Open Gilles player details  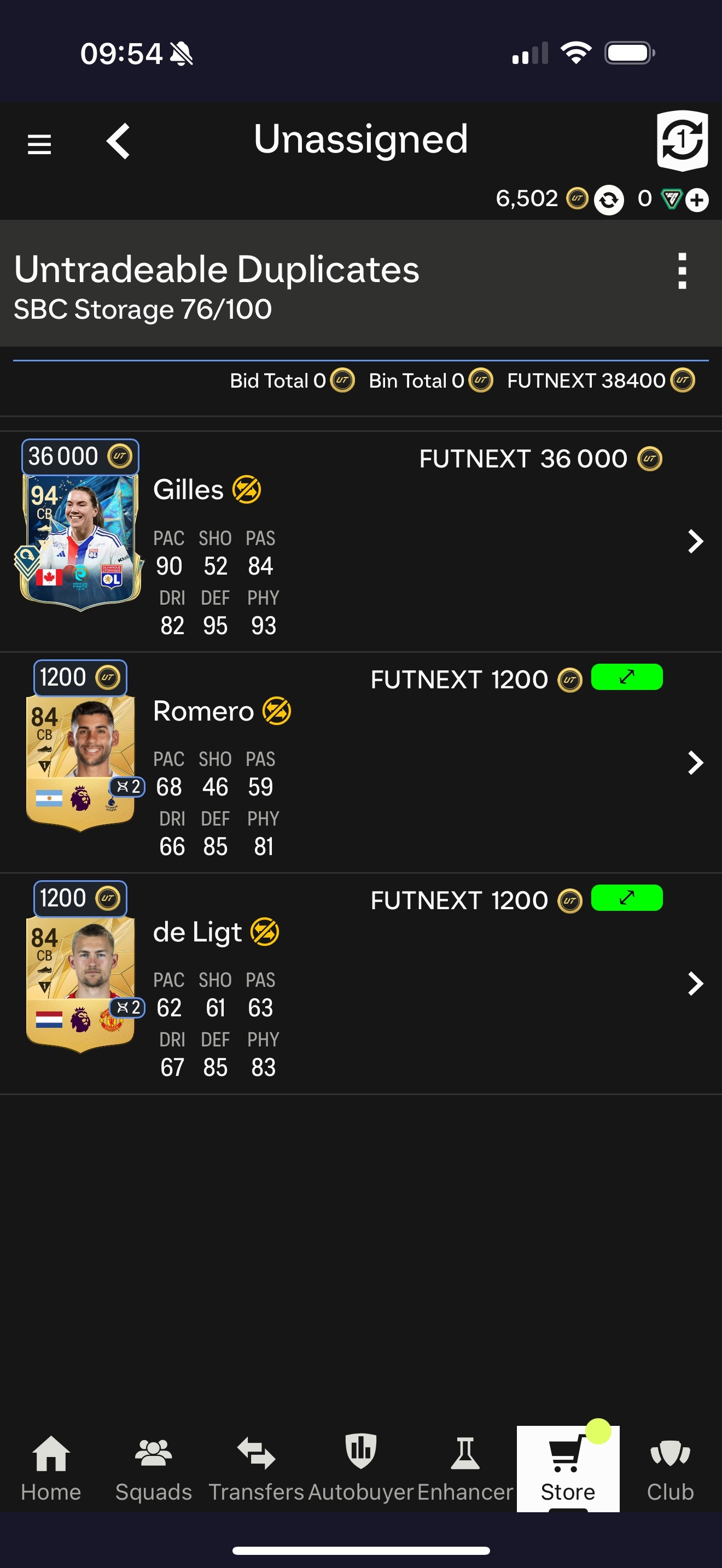[x=695, y=541]
